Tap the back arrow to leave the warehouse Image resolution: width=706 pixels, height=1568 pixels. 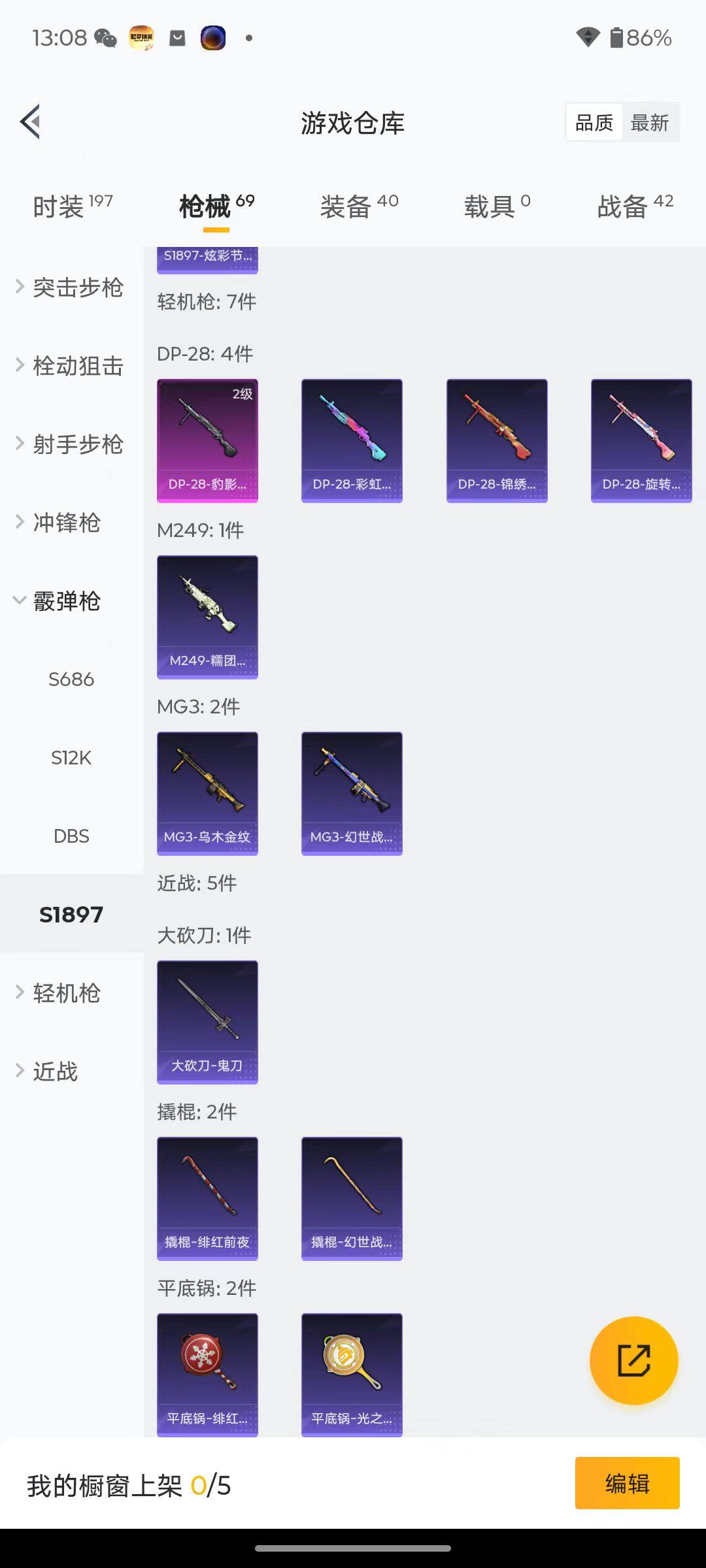[x=29, y=122]
